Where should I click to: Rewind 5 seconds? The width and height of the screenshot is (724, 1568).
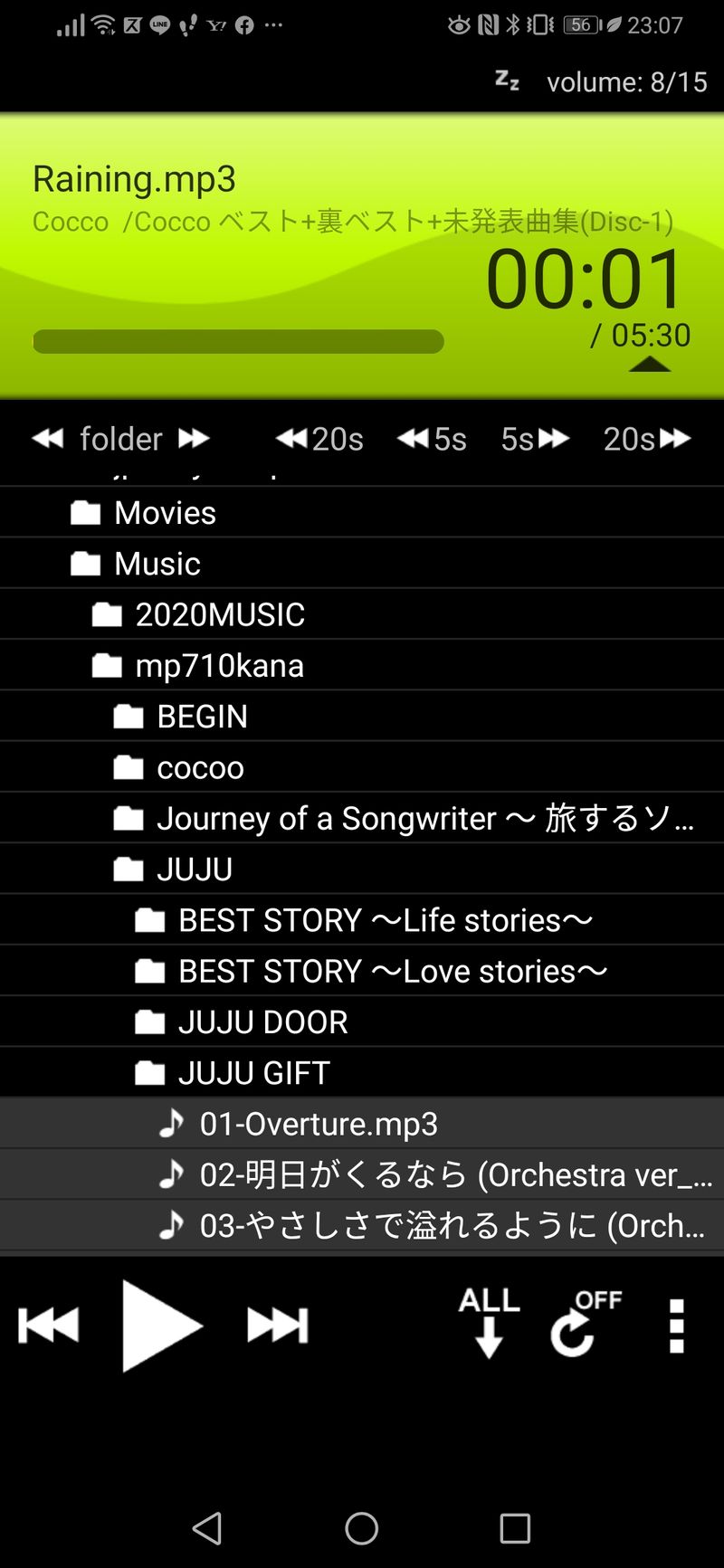coord(432,439)
